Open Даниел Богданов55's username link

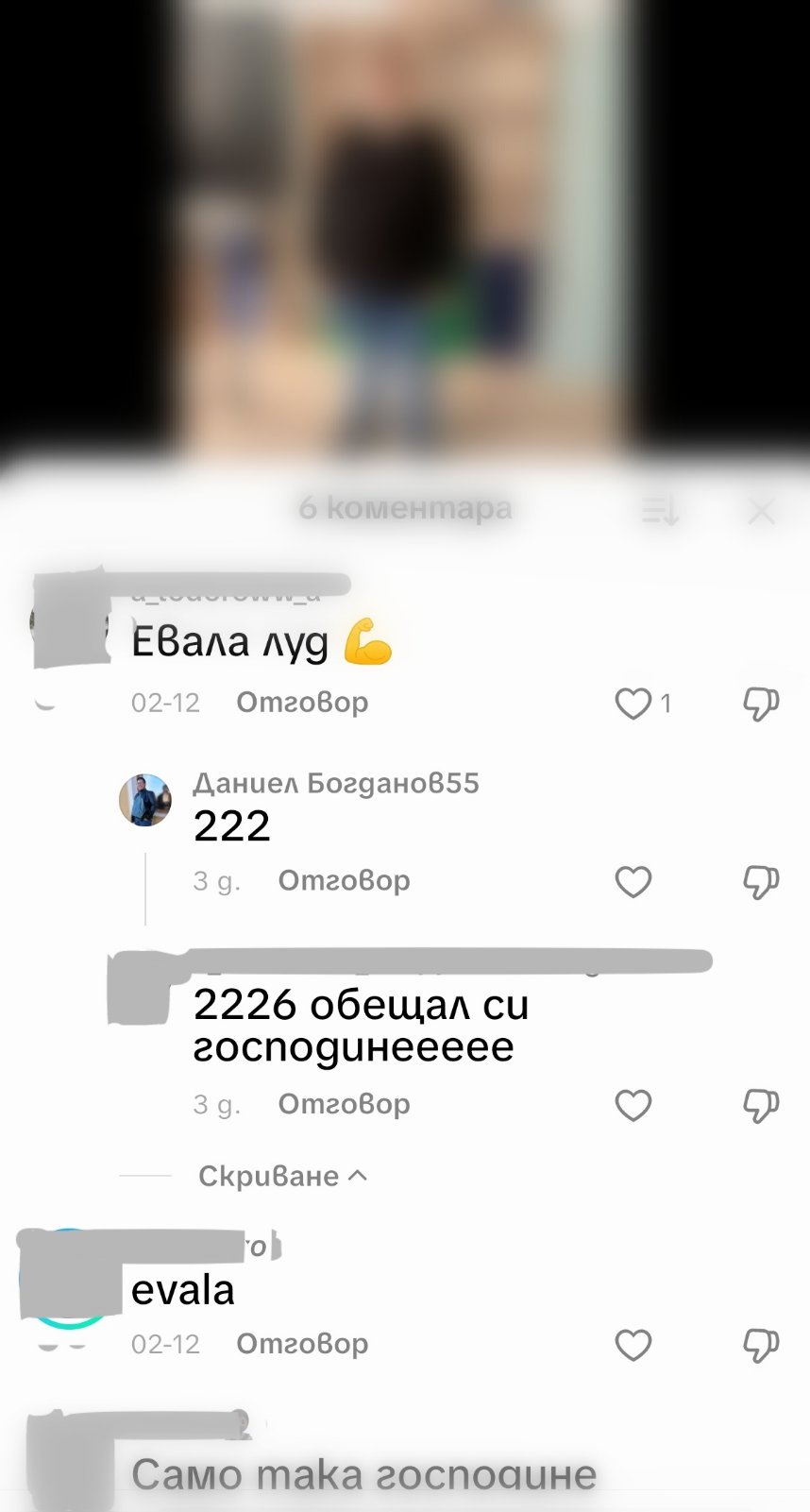336,783
